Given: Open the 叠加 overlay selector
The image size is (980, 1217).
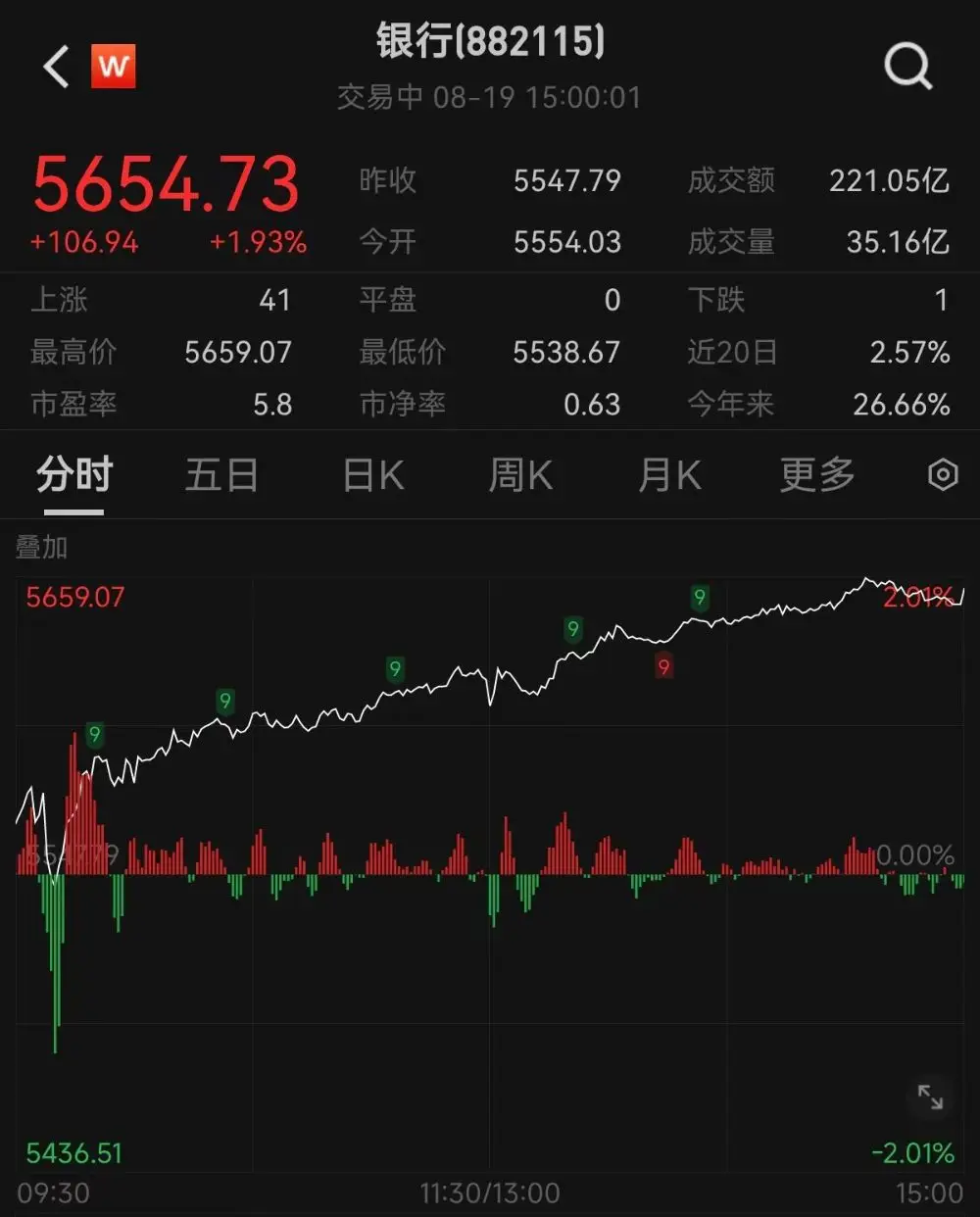Looking at the screenshot, I should pos(41,548).
